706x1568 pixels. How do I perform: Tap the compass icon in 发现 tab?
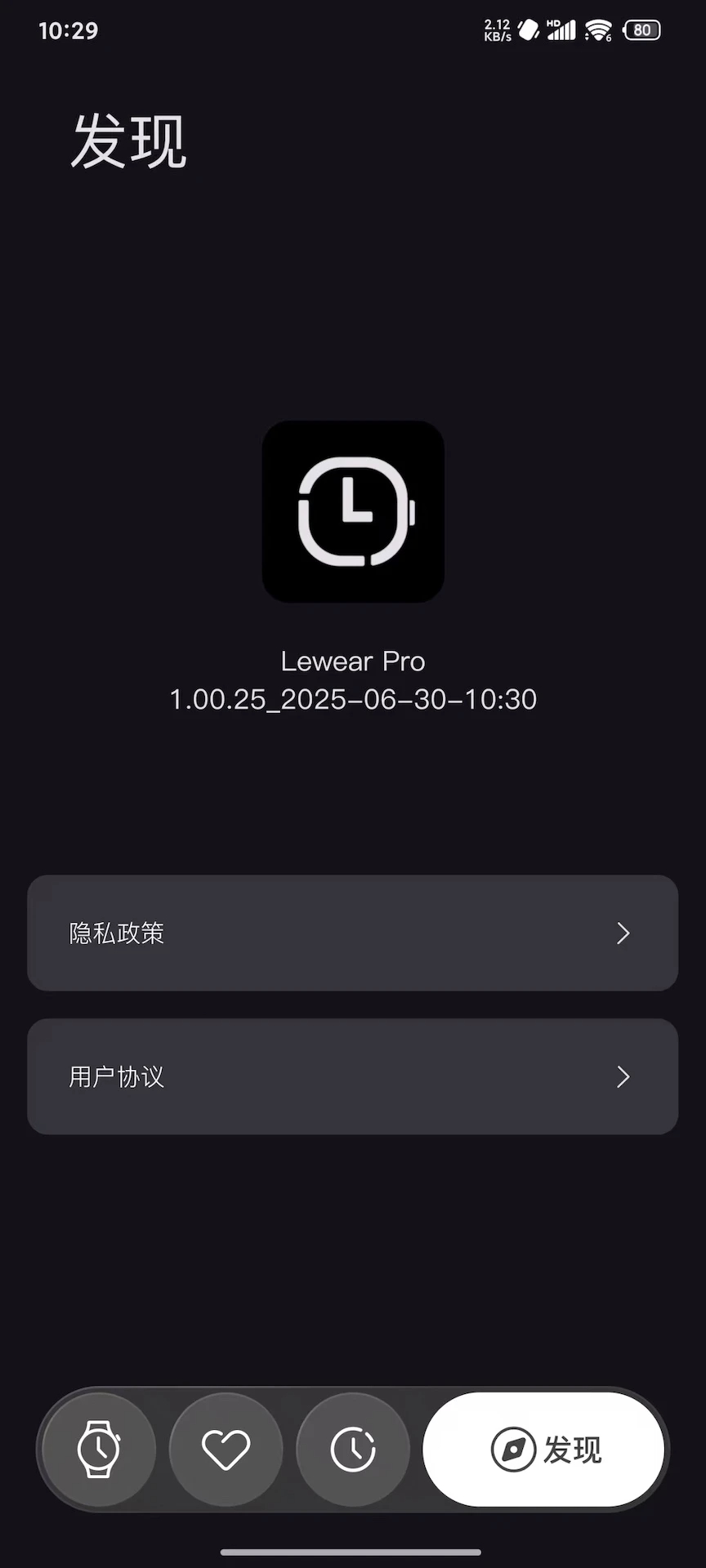click(512, 1448)
